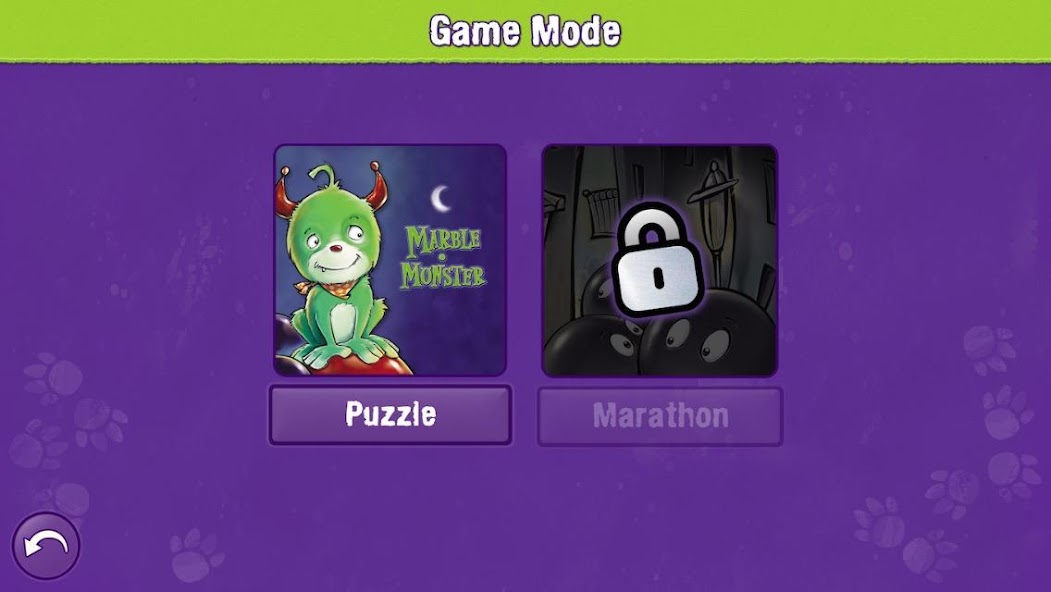Select the Puzzle mode button
The image size is (1051, 592).
point(390,414)
